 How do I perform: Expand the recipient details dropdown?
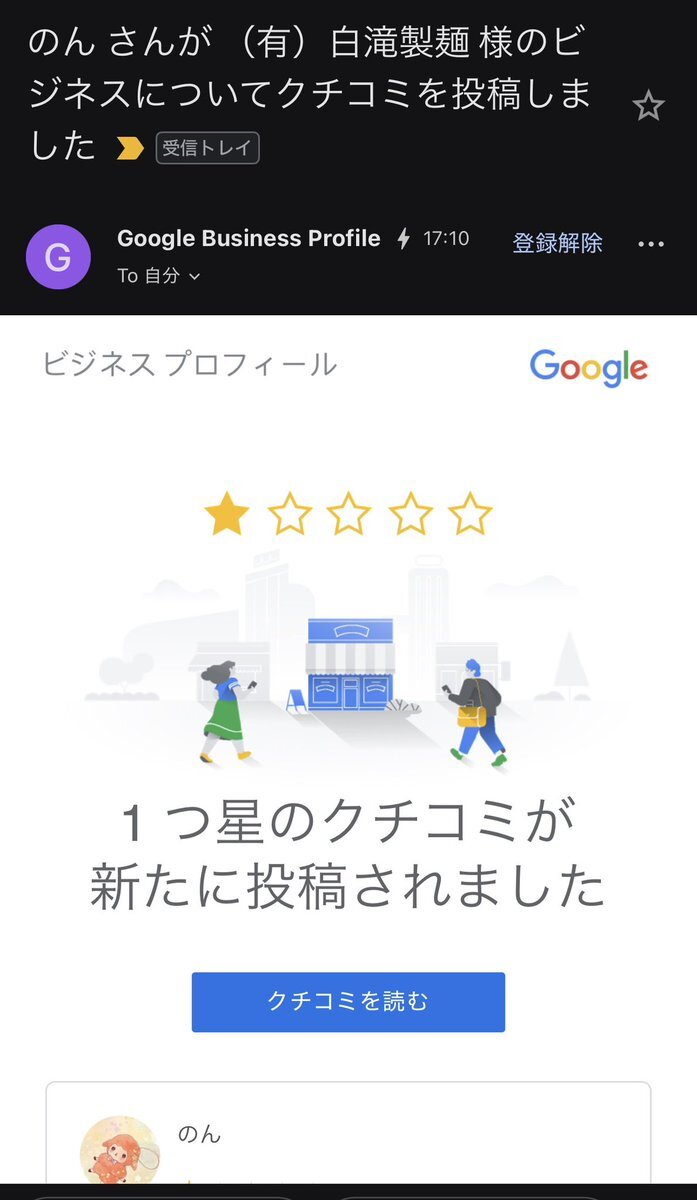point(194,276)
